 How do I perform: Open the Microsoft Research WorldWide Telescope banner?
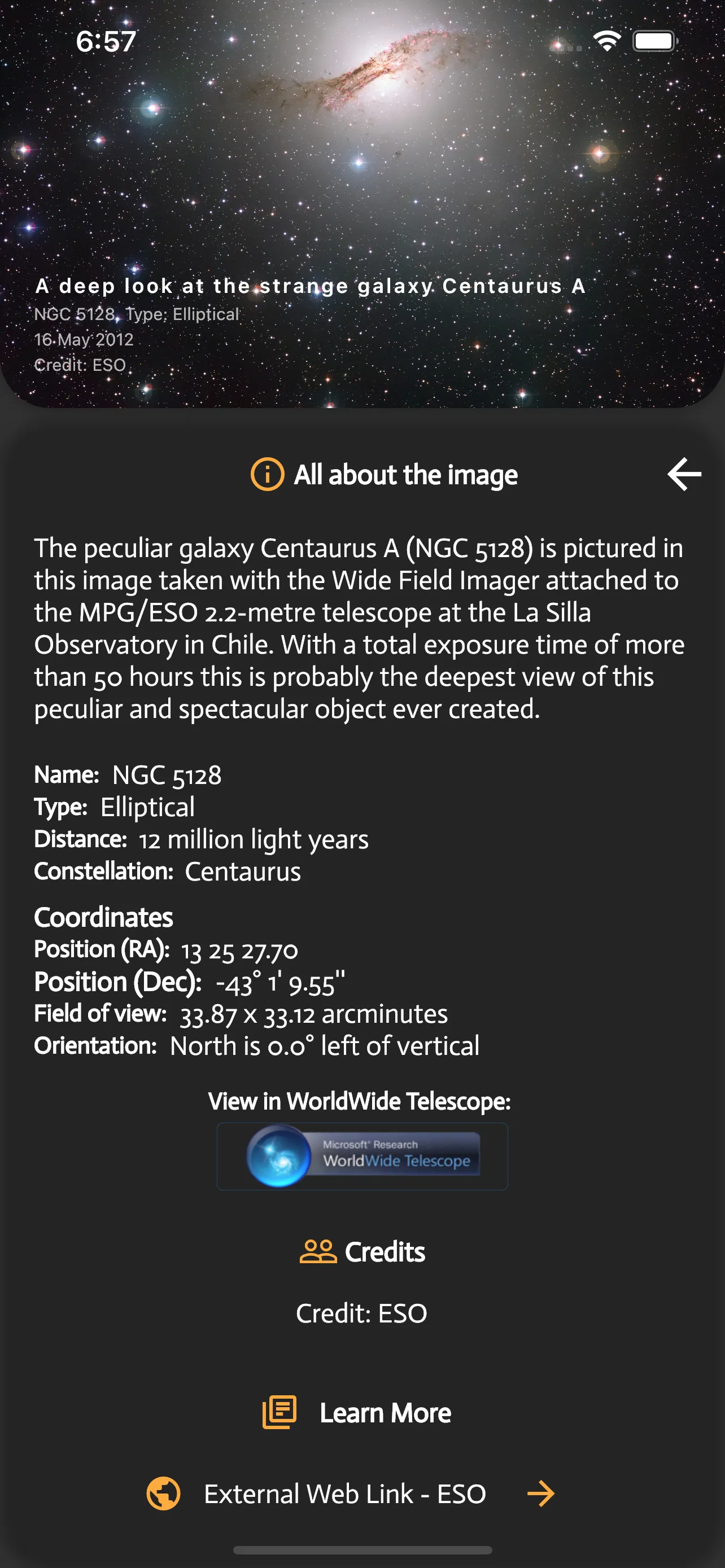tap(362, 1155)
